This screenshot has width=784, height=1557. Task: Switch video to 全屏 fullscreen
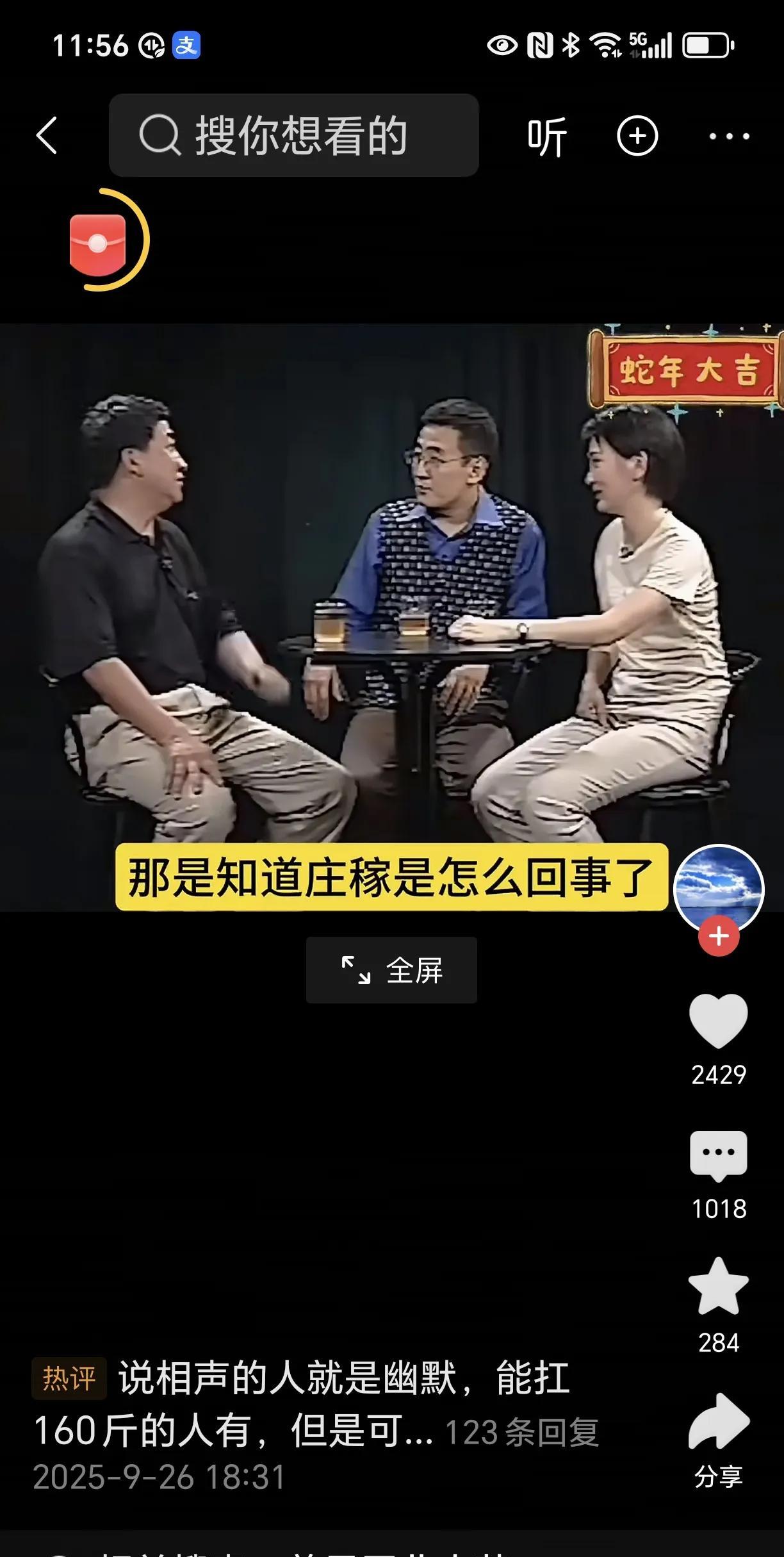[391, 970]
